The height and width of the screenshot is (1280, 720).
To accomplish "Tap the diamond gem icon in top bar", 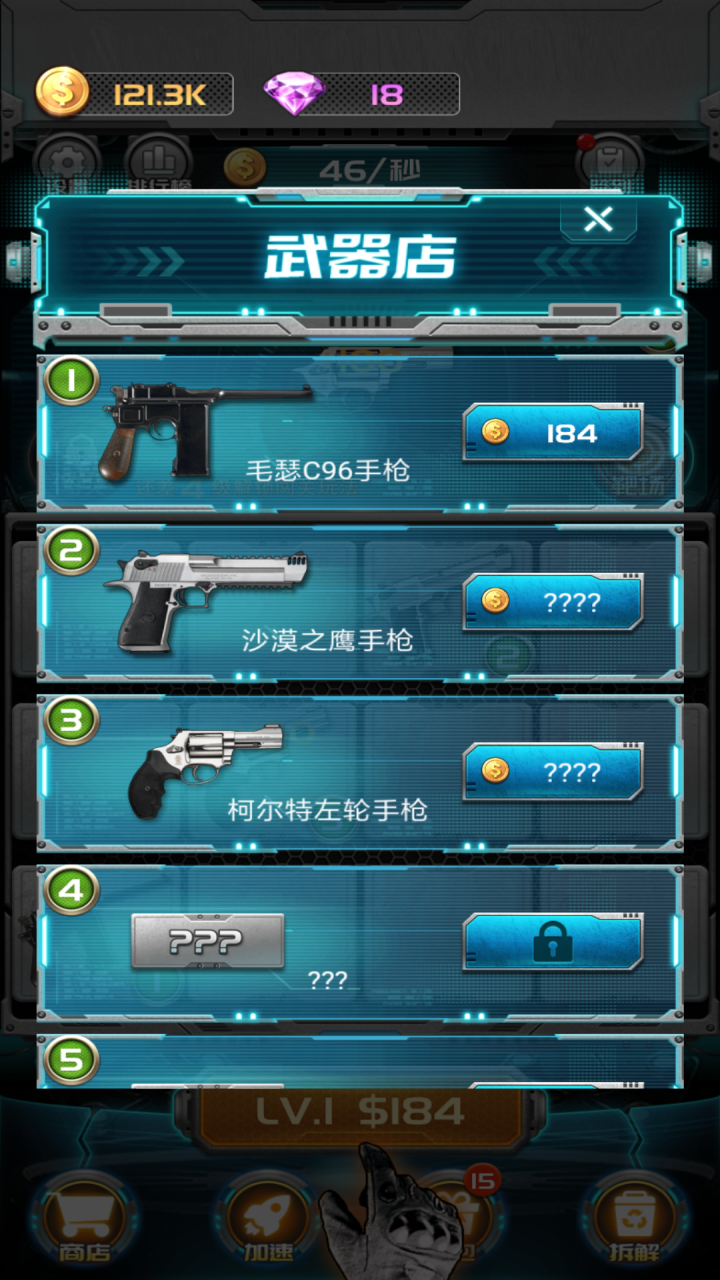I will (295, 92).
